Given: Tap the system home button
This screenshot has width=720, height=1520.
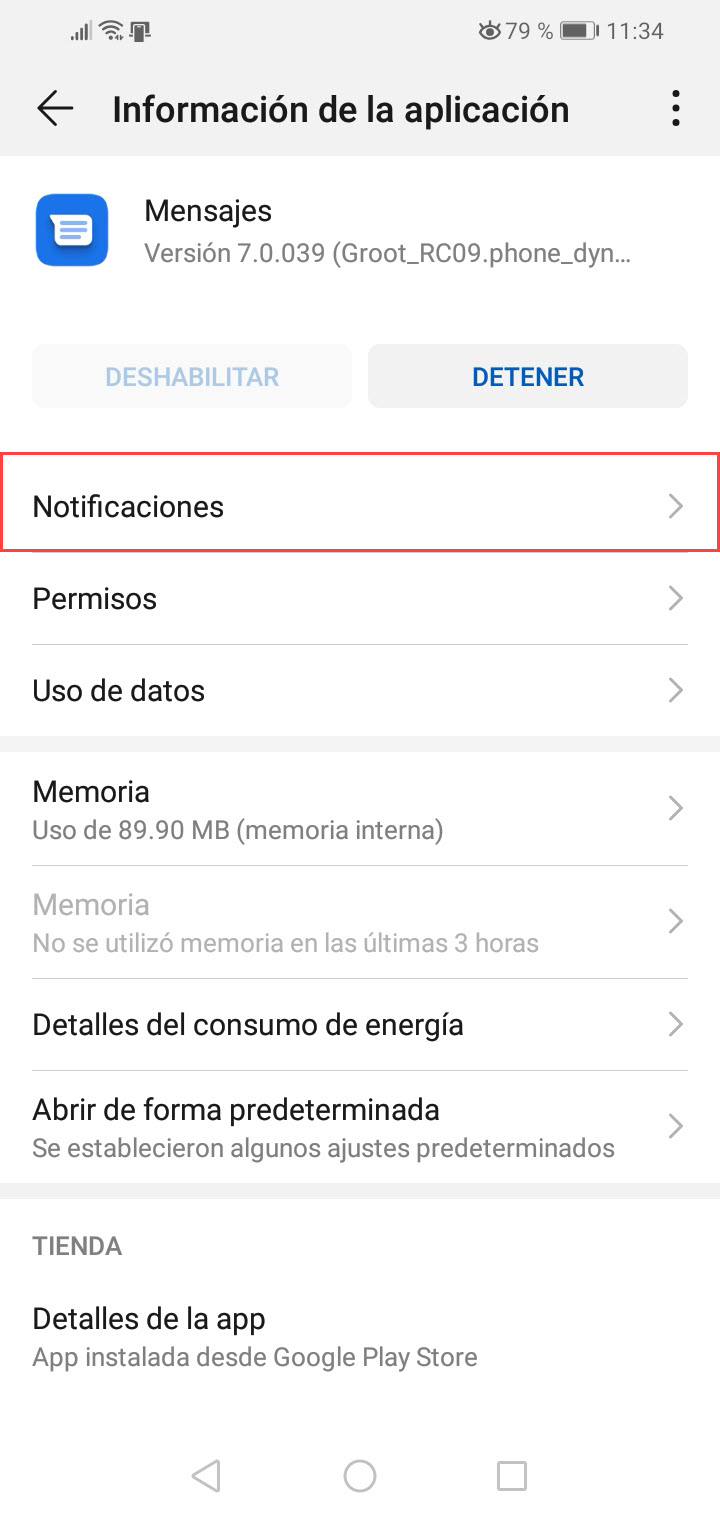Looking at the screenshot, I should [359, 1475].
